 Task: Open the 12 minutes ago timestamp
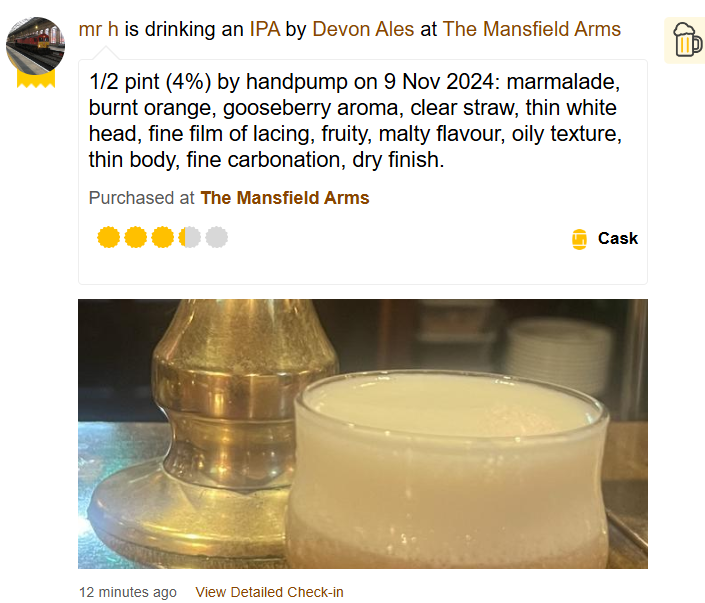pyautogui.click(x=128, y=592)
